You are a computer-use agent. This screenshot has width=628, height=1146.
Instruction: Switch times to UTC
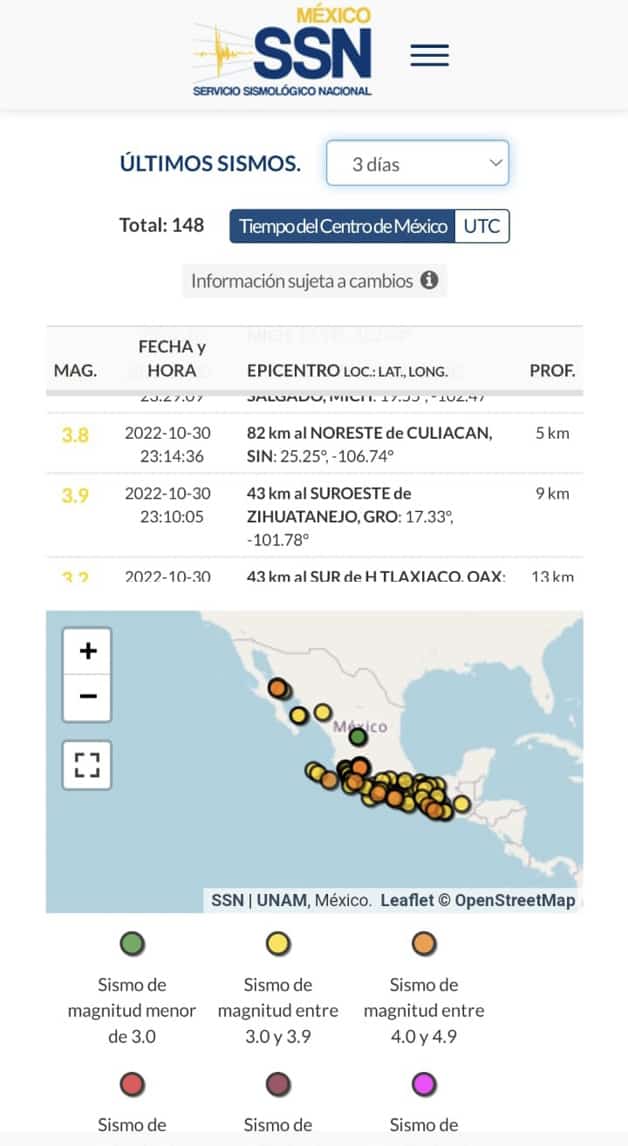(482, 226)
